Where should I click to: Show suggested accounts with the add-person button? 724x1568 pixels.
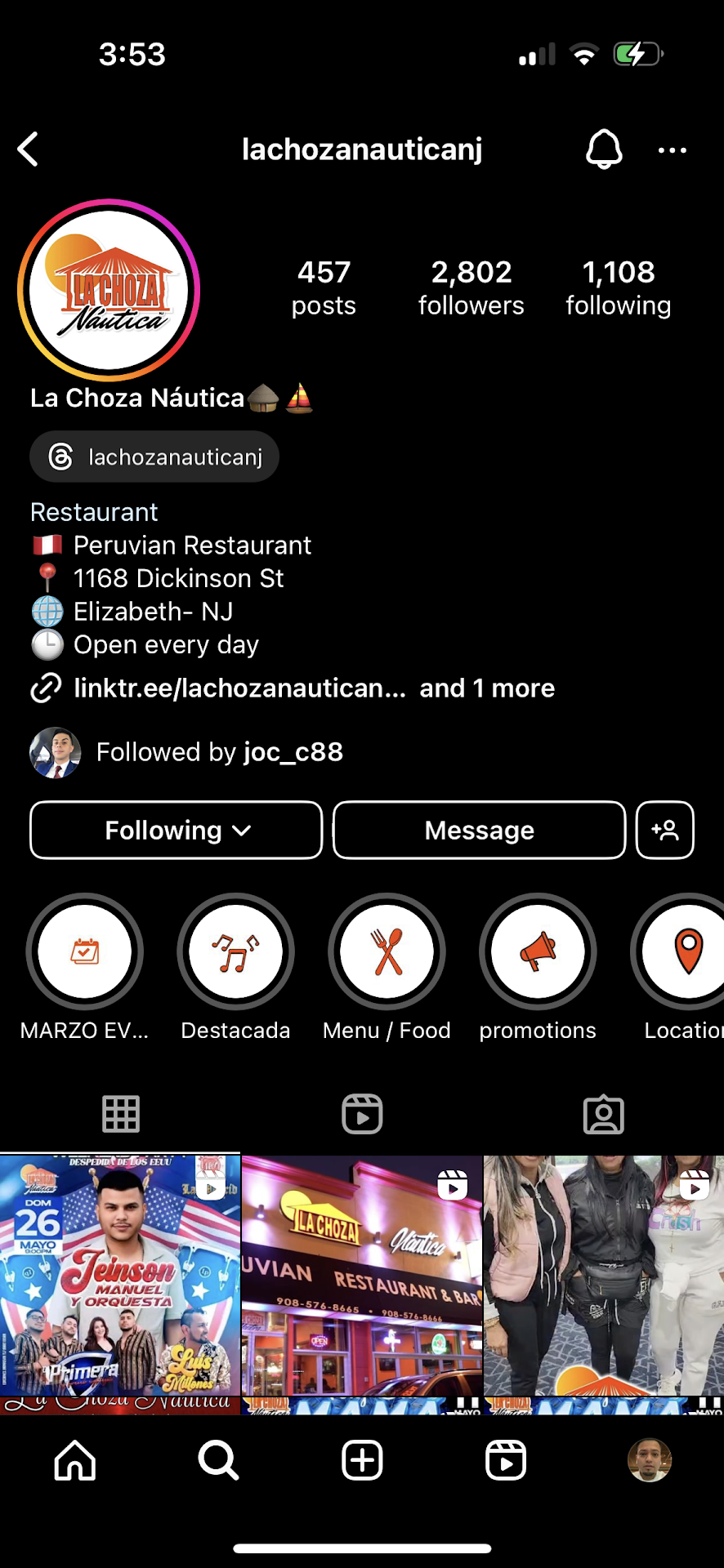pyautogui.click(x=664, y=831)
